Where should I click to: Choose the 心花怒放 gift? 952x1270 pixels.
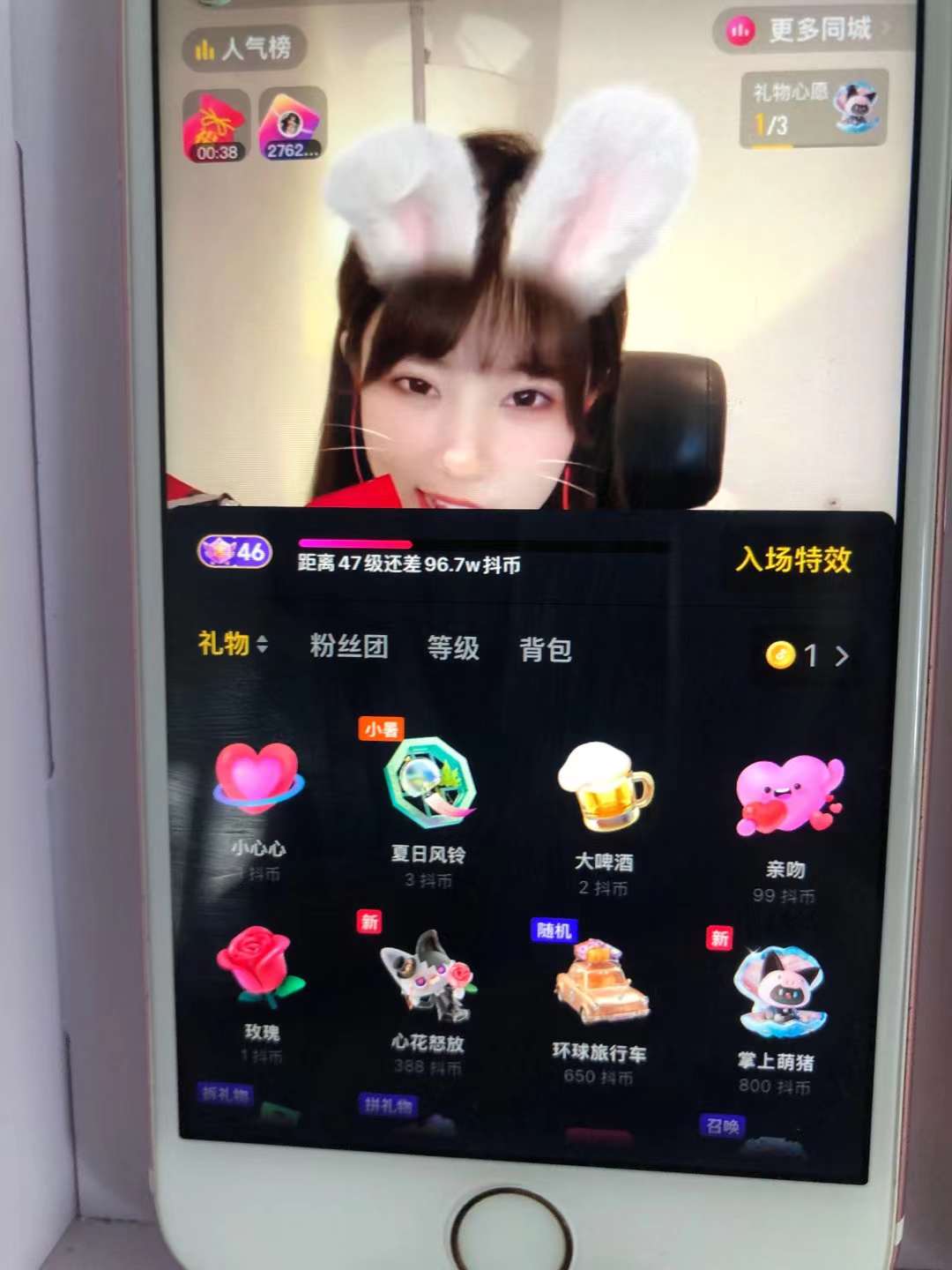pyautogui.click(x=428, y=992)
